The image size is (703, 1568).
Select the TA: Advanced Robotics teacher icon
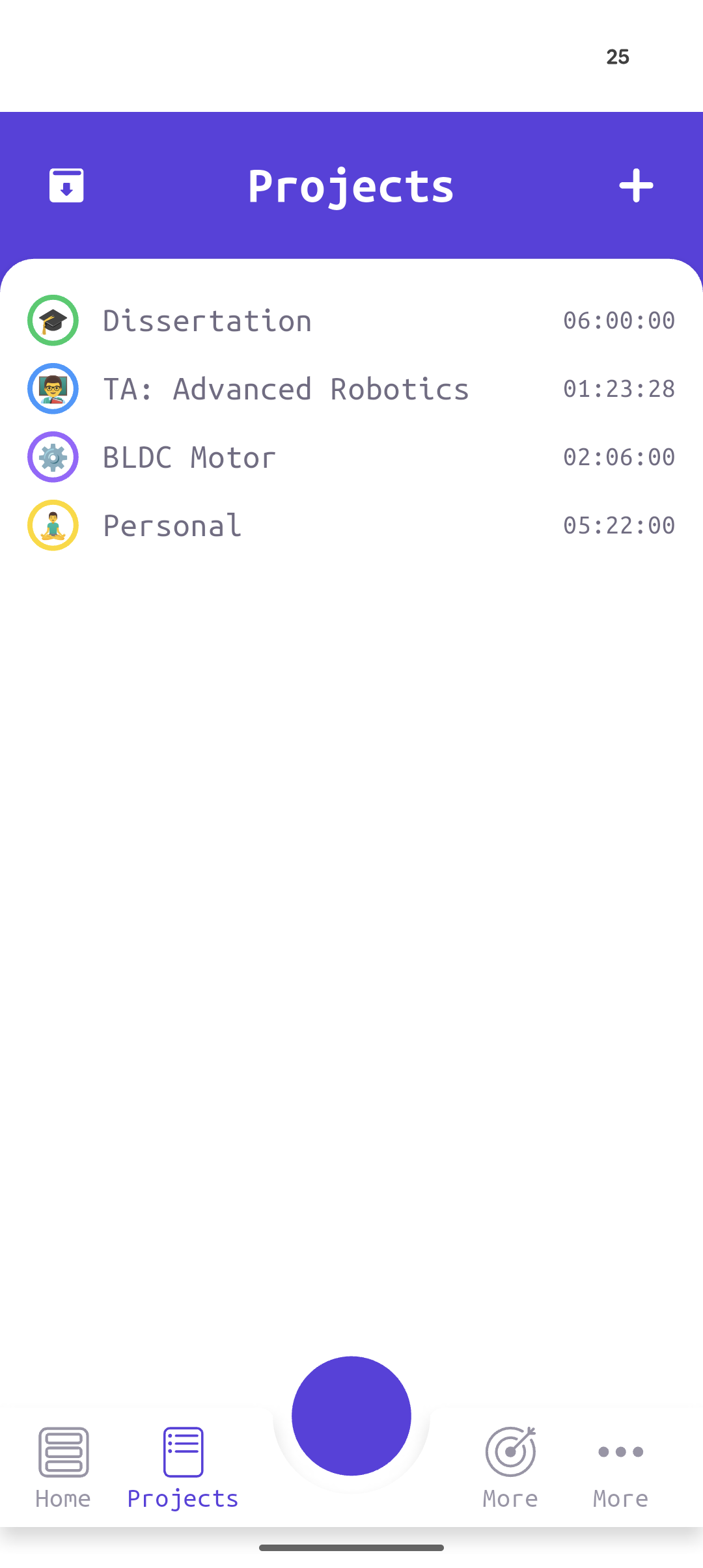53,388
